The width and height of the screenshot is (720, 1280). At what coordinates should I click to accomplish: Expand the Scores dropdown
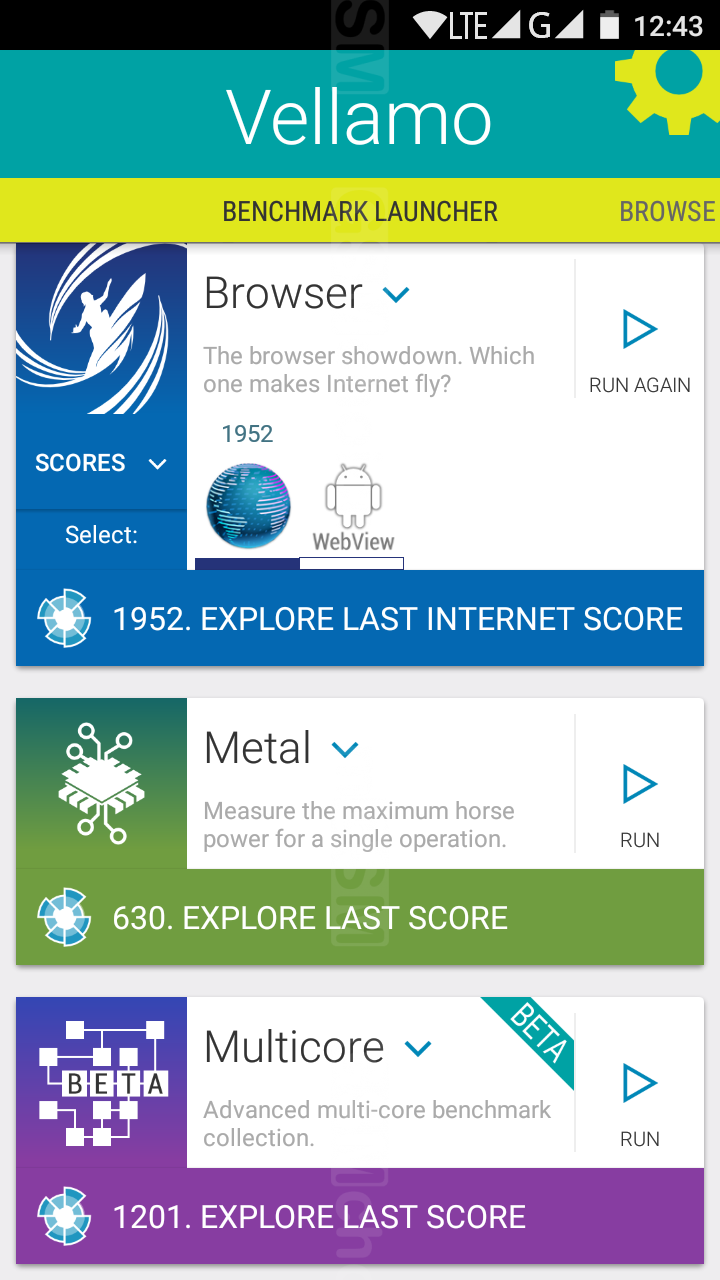coord(100,463)
